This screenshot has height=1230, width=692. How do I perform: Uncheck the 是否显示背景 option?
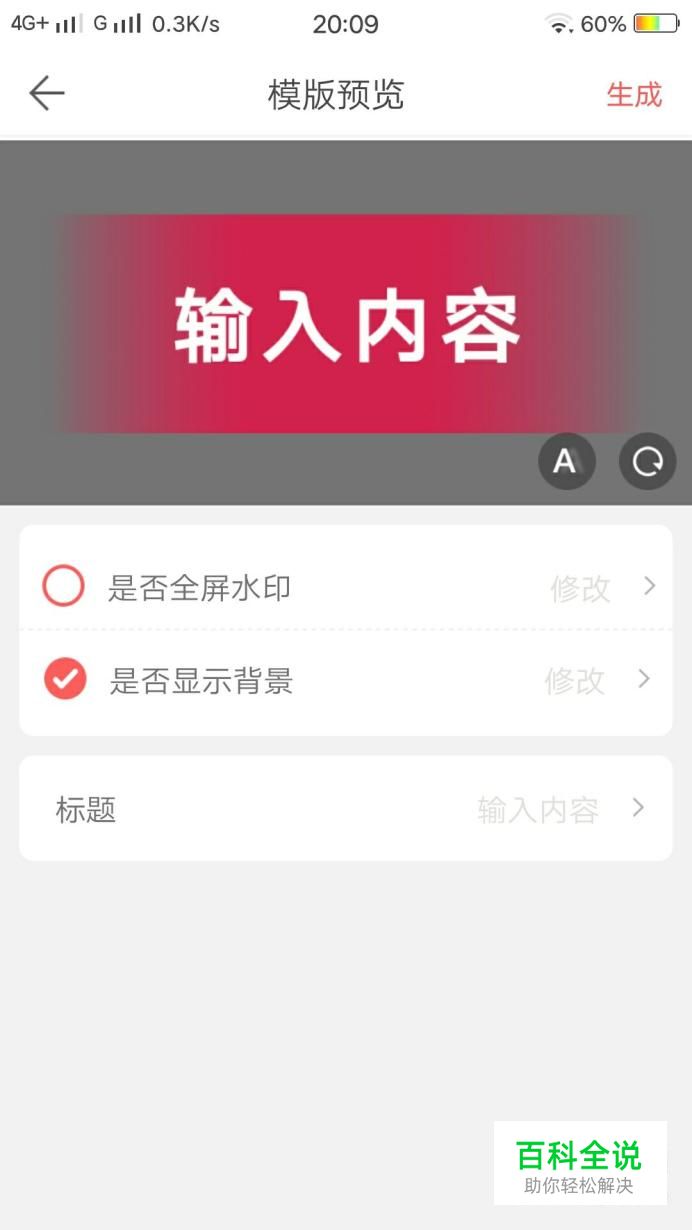pyautogui.click(x=65, y=679)
